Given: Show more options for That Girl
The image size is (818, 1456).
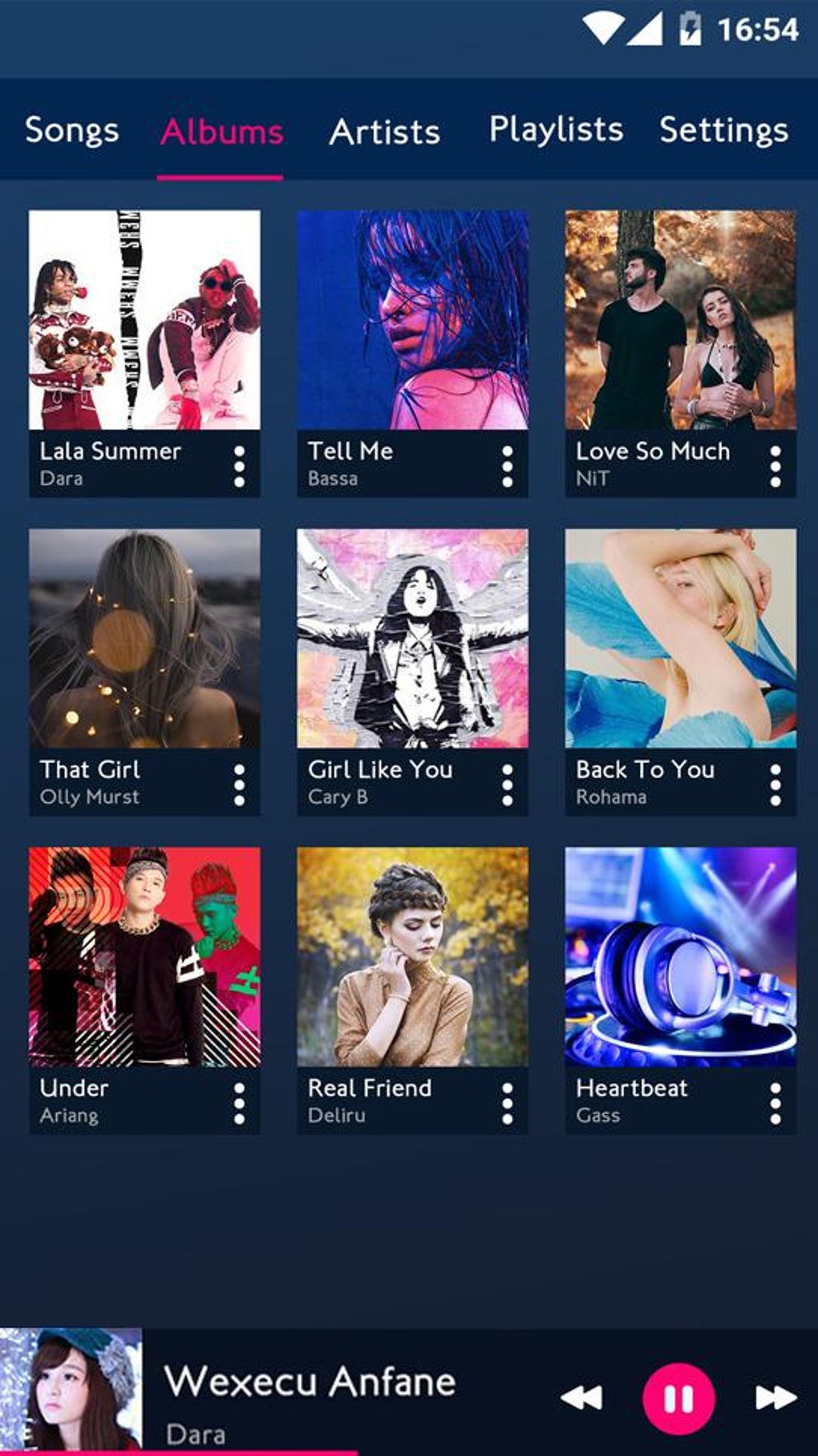Looking at the screenshot, I should click(239, 785).
